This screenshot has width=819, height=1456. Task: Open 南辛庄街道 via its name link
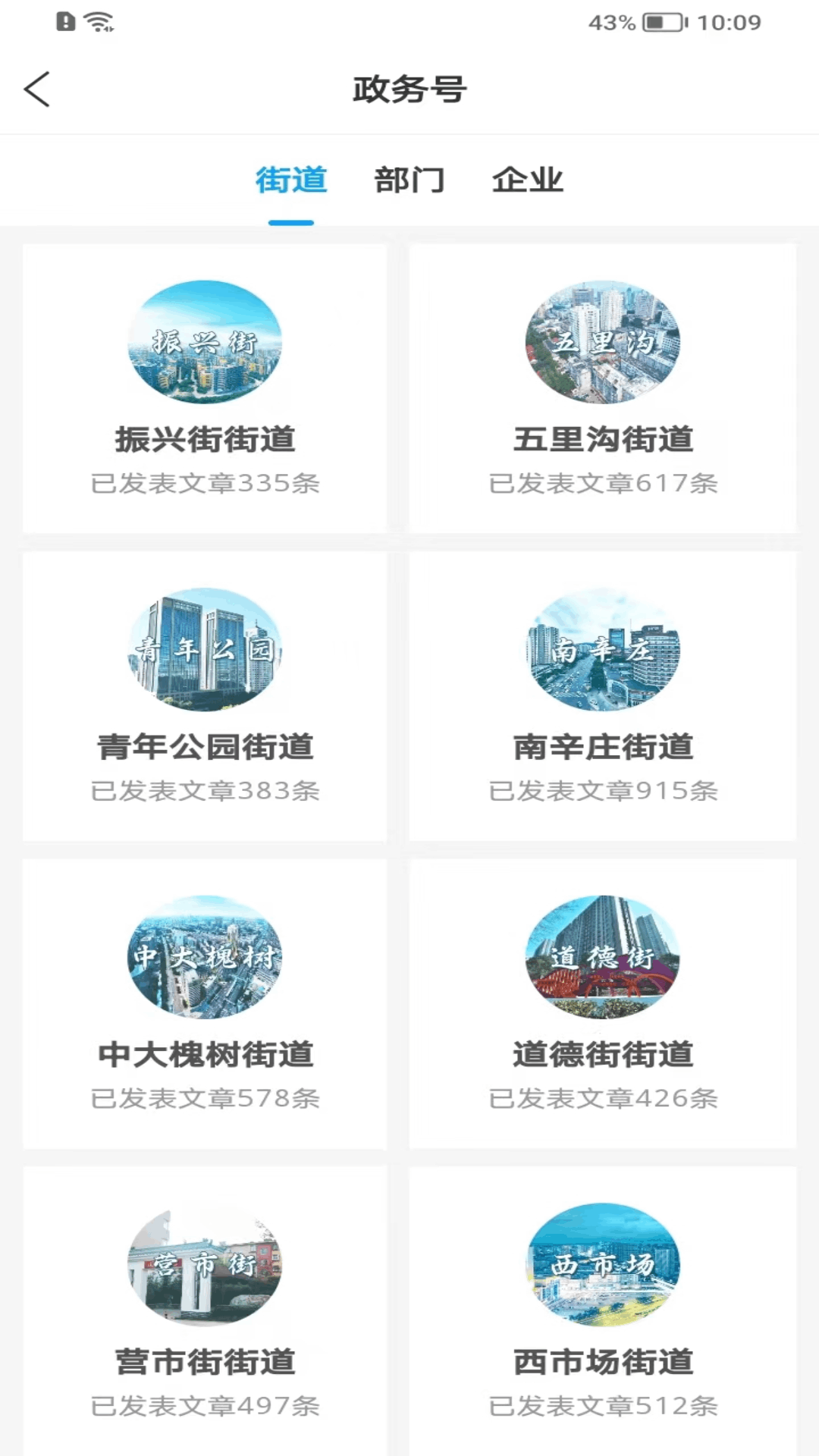click(x=603, y=746)
